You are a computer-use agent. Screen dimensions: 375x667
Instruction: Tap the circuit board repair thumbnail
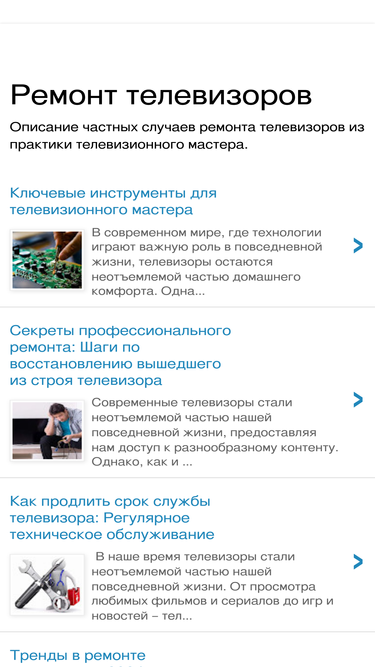tap(47, 260)
